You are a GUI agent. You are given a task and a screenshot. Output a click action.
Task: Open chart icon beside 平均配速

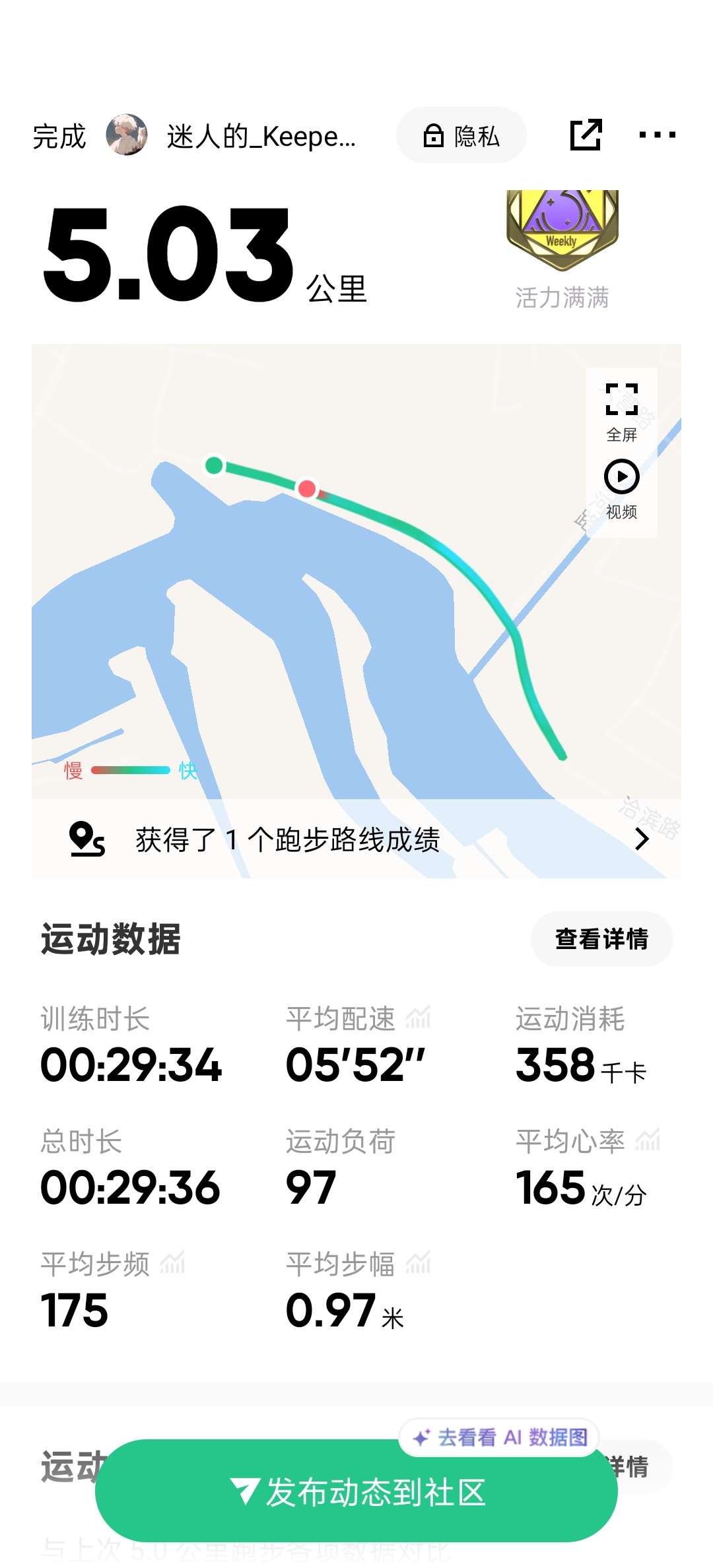point(418,1018)
